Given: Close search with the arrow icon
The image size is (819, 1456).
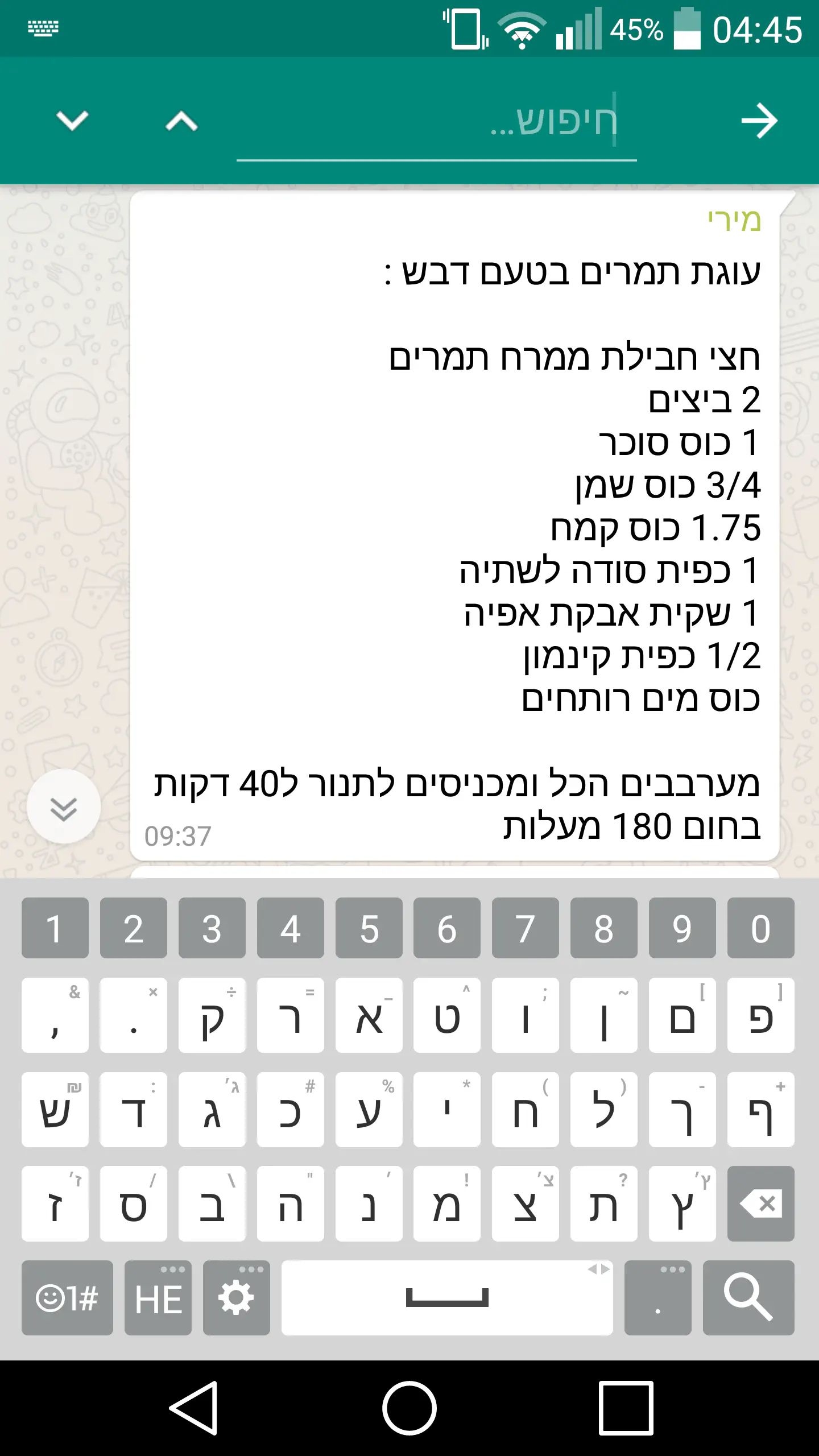Looking at the screenshot, I should click(x=759, y=121).
